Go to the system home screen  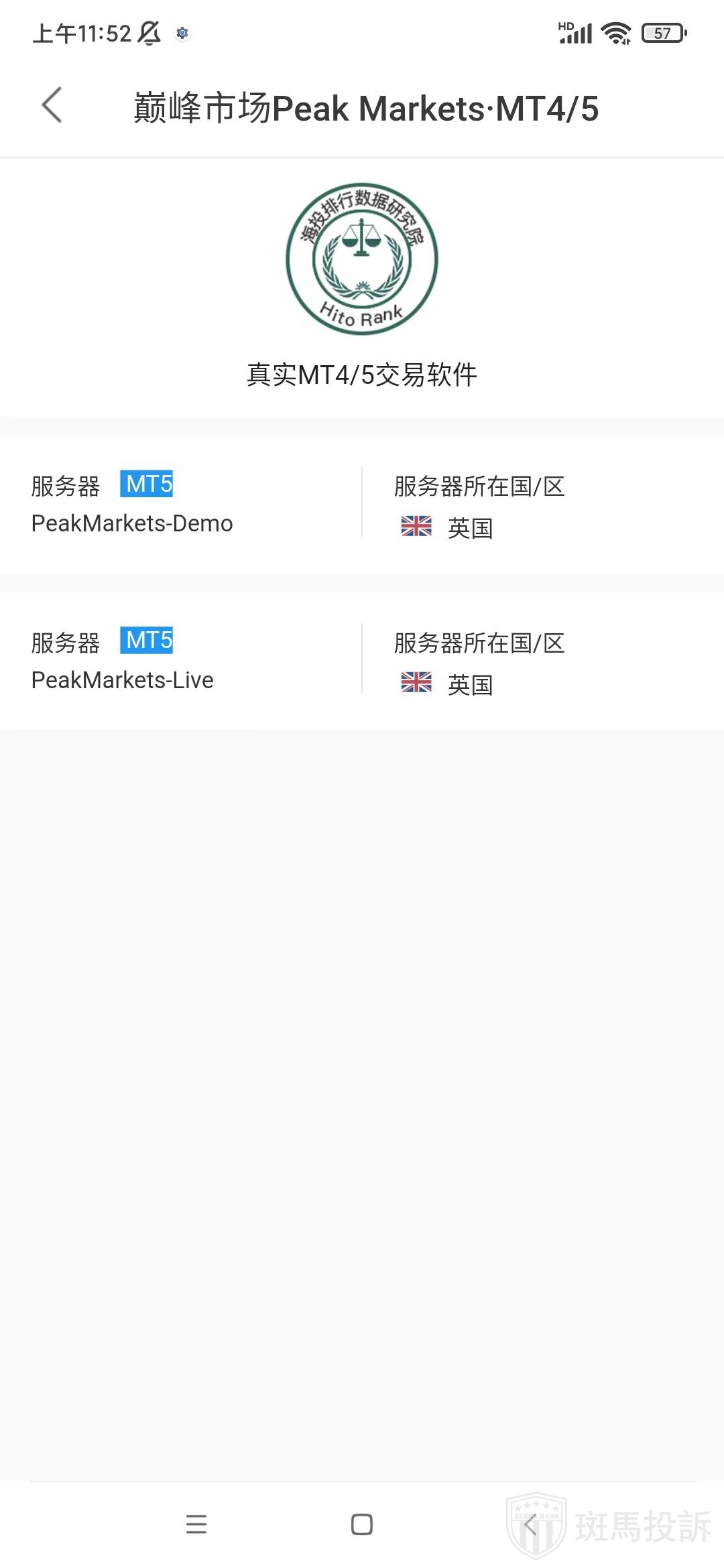pyautogui.click(x=362, y=1524)
